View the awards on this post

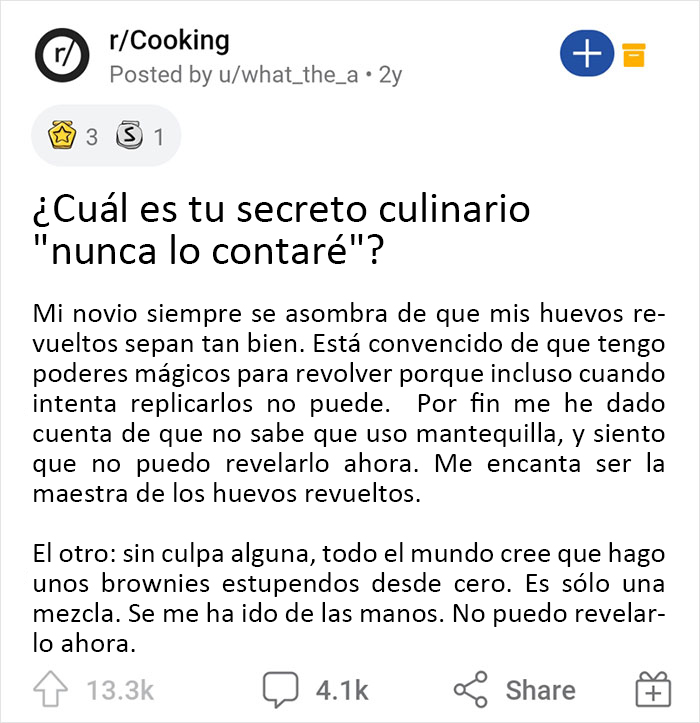(x=106, y=135)
